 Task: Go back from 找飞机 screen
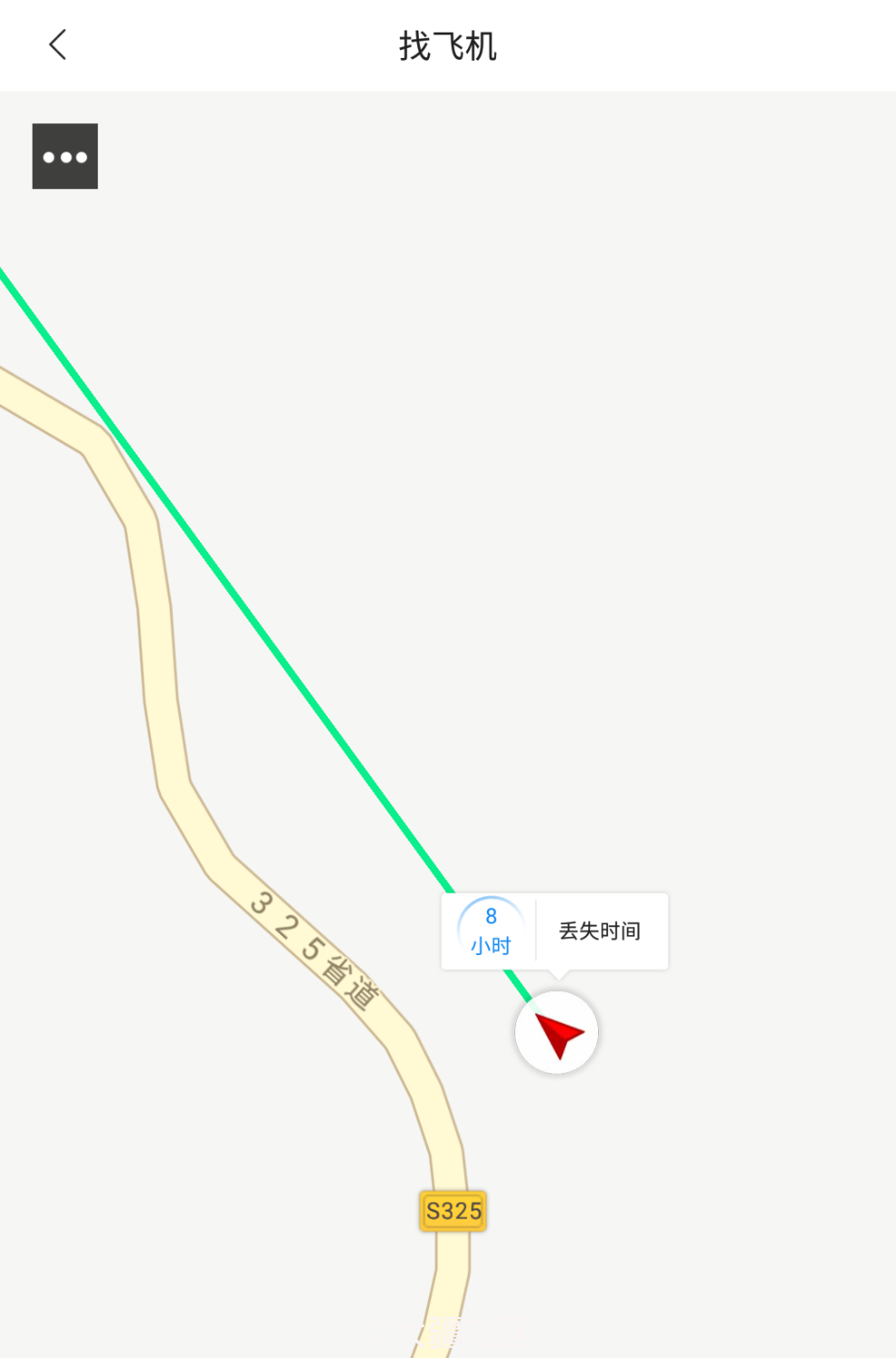click(58, 44)
